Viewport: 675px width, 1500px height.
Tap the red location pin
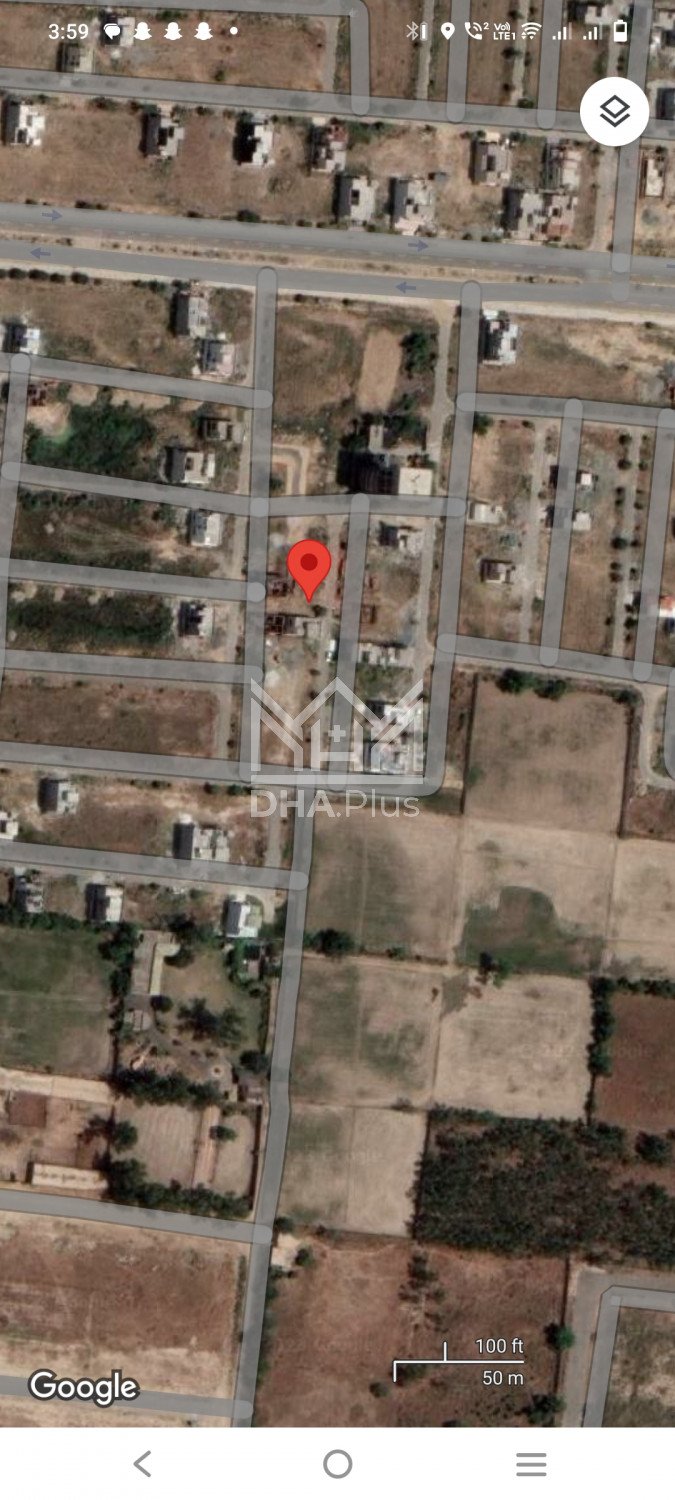pyautogui.click(x=309, y=567)
